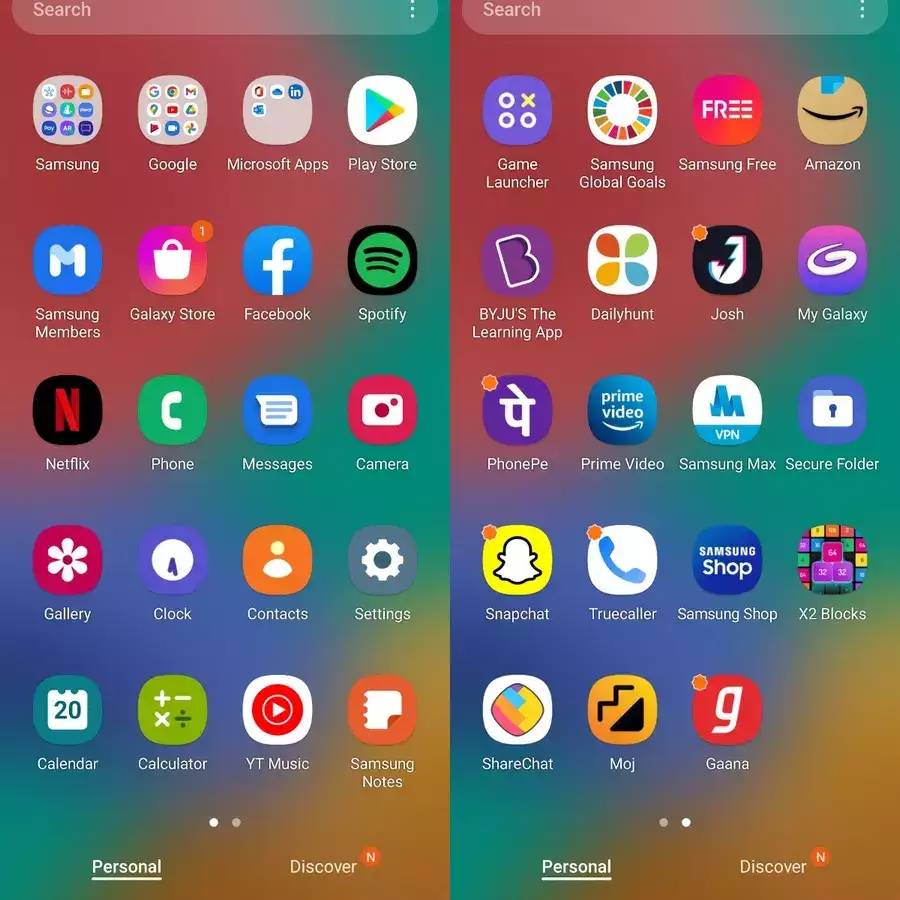Open PhonePe
This screenshot has width=900, height=900.
click(517, 411)
